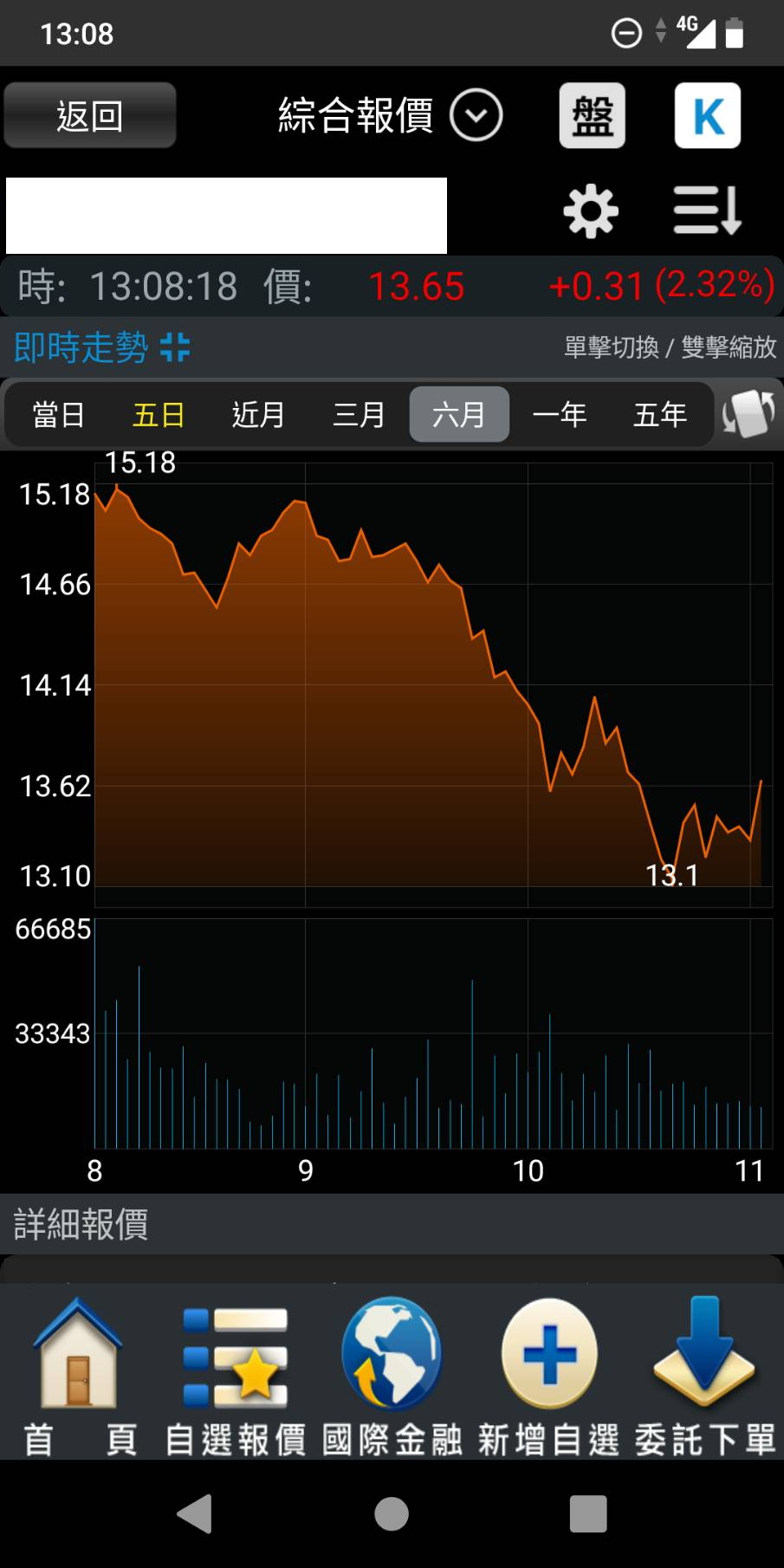
Task: Open 自選報價 watchlist quotes
Action: coord(235,1377)
